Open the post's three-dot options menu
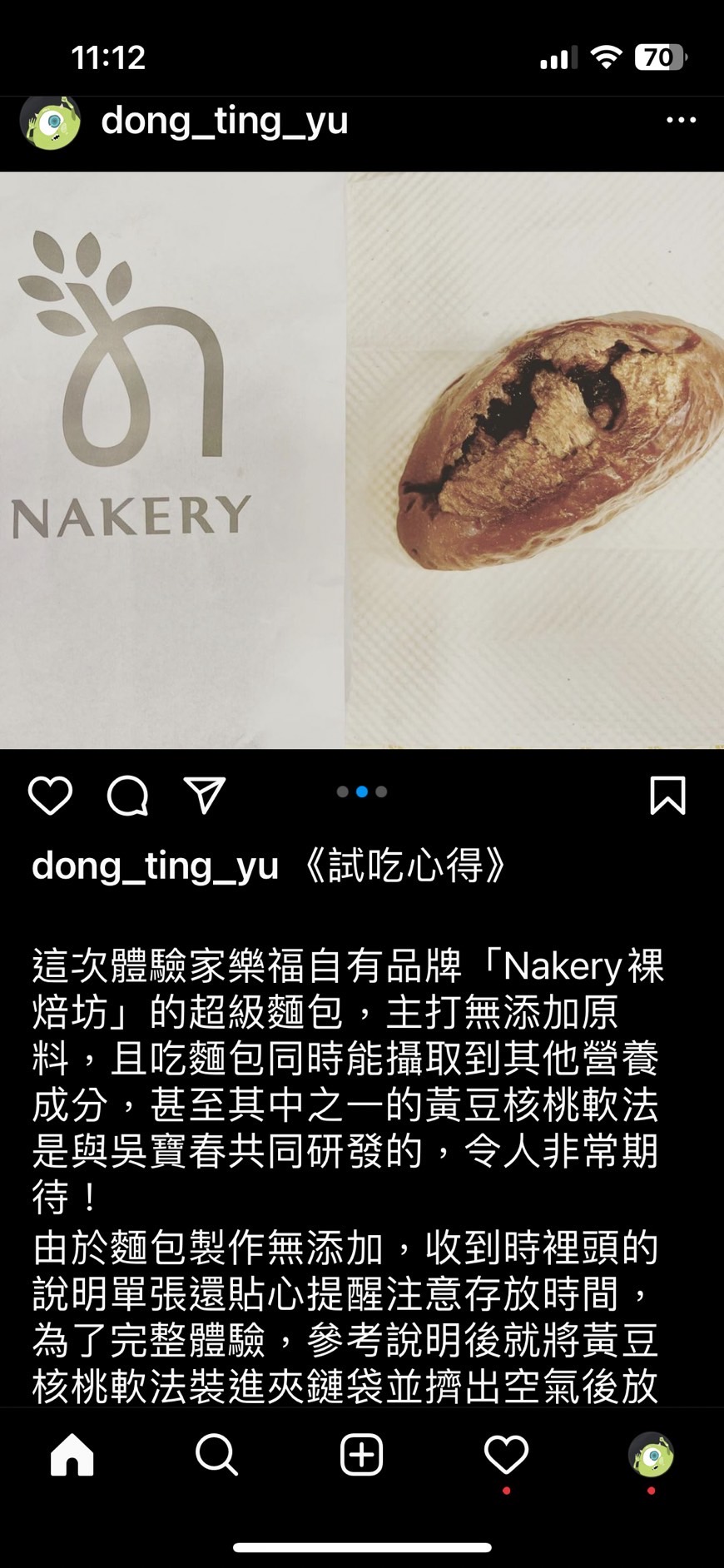Image resolution: width=724 pixels, height=1568 pixels. coord(681,121)
